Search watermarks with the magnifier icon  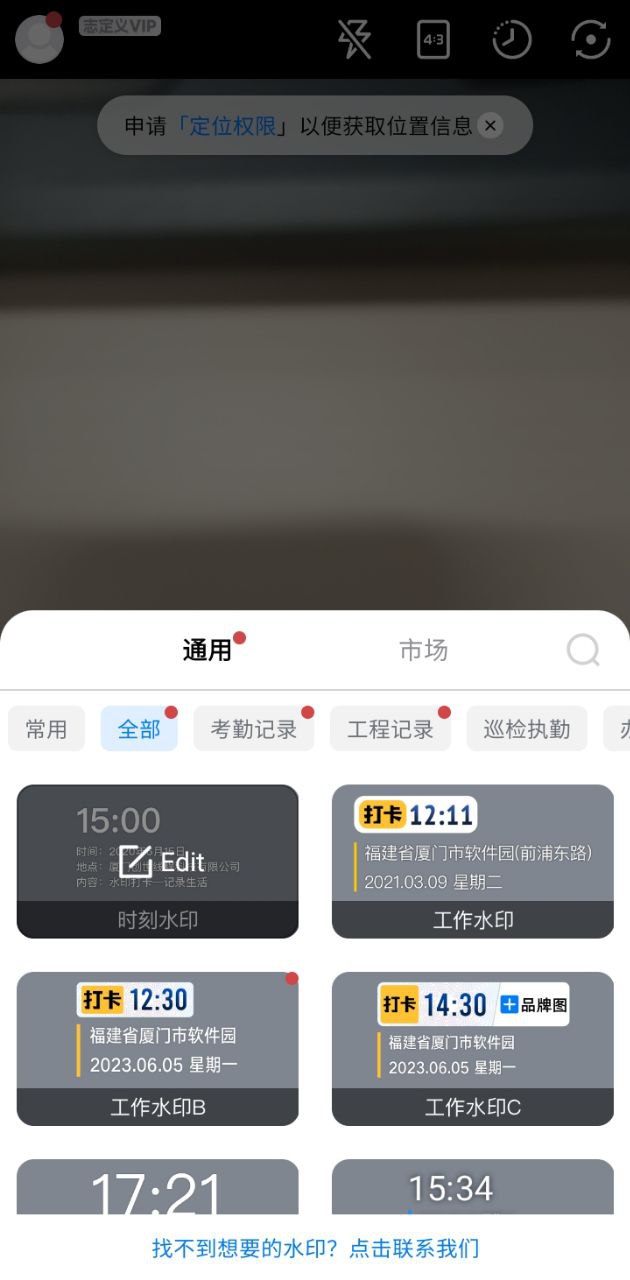(x=583, y=650)
